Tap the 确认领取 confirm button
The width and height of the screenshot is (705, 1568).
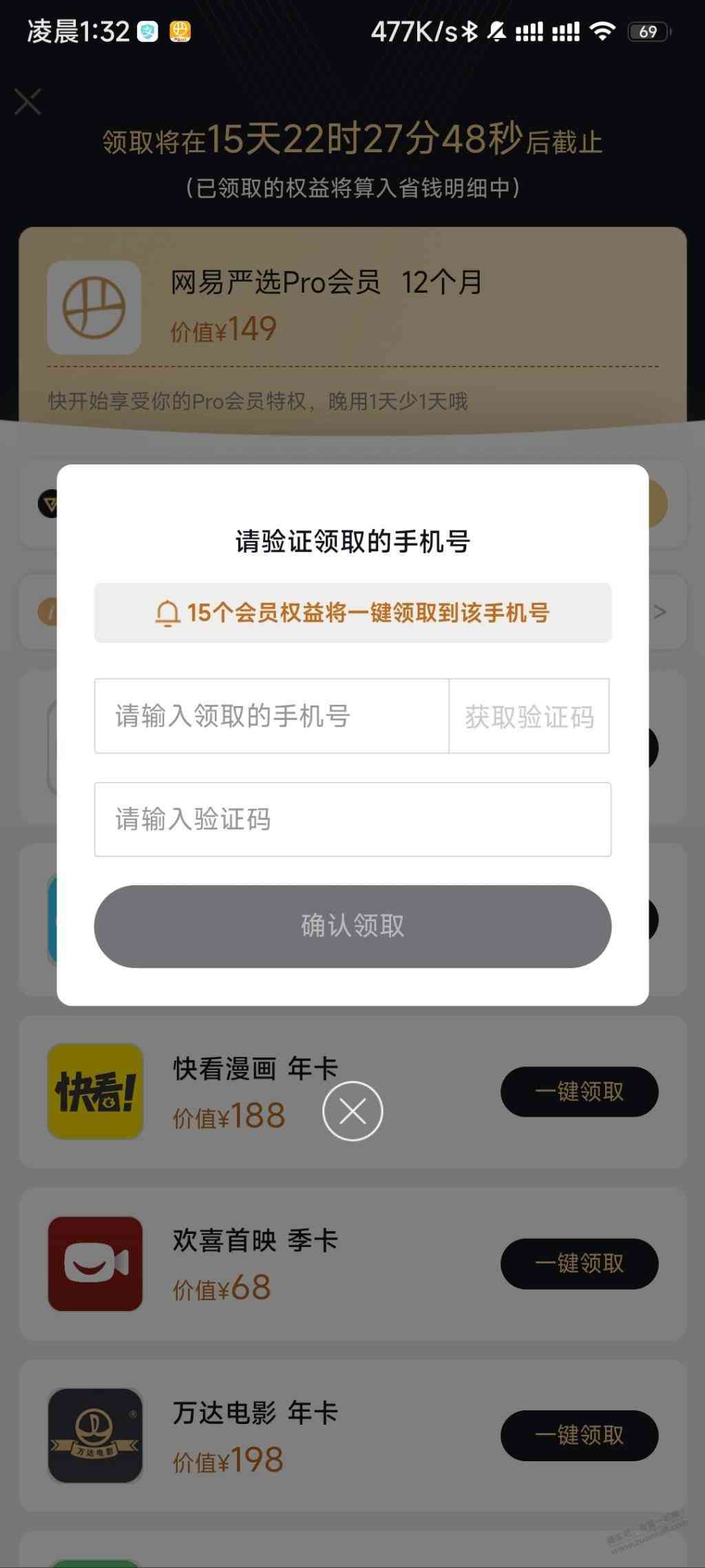click(352, 926)
